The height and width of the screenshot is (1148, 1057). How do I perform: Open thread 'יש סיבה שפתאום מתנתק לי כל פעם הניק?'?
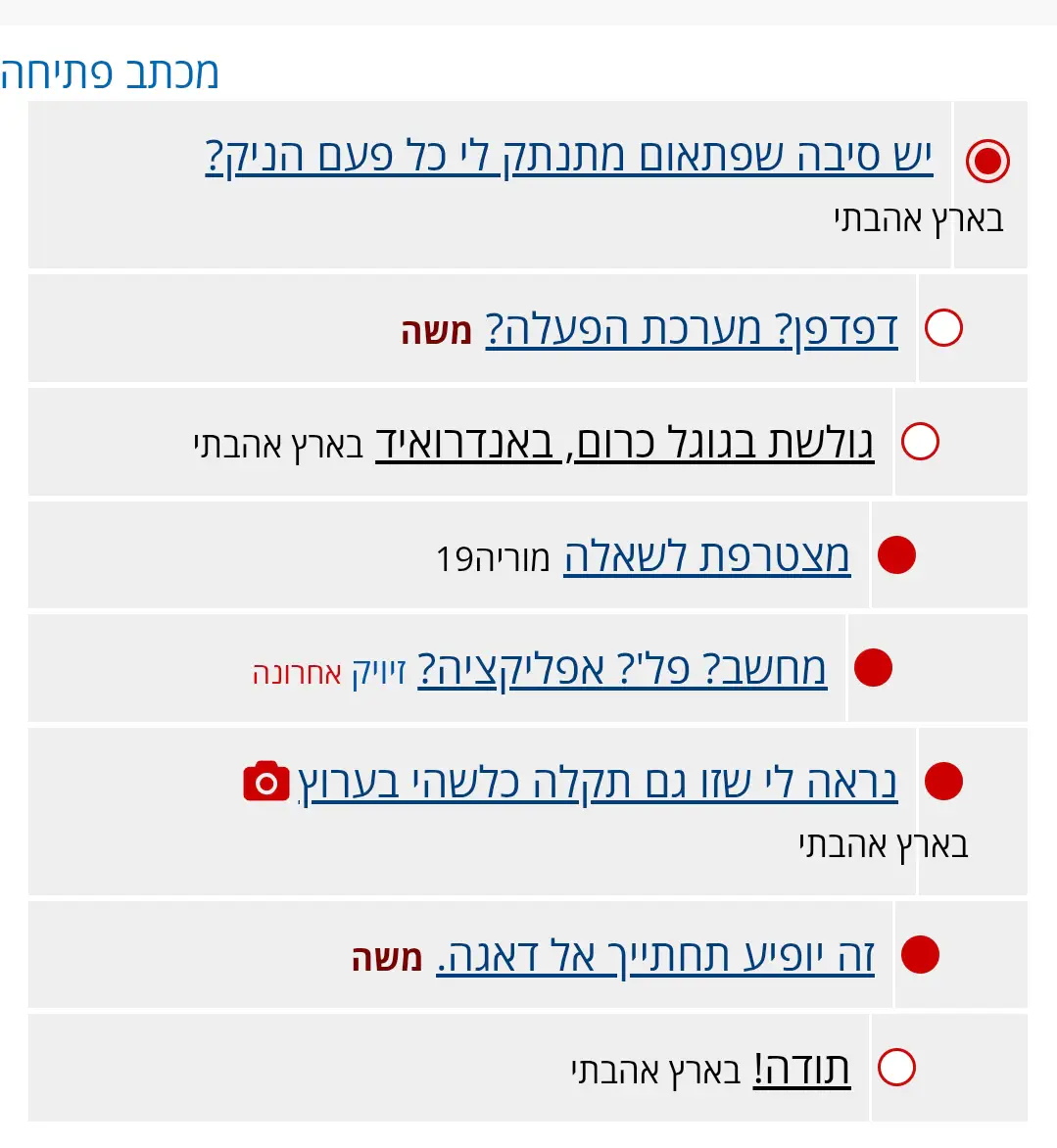coord(568,157)
